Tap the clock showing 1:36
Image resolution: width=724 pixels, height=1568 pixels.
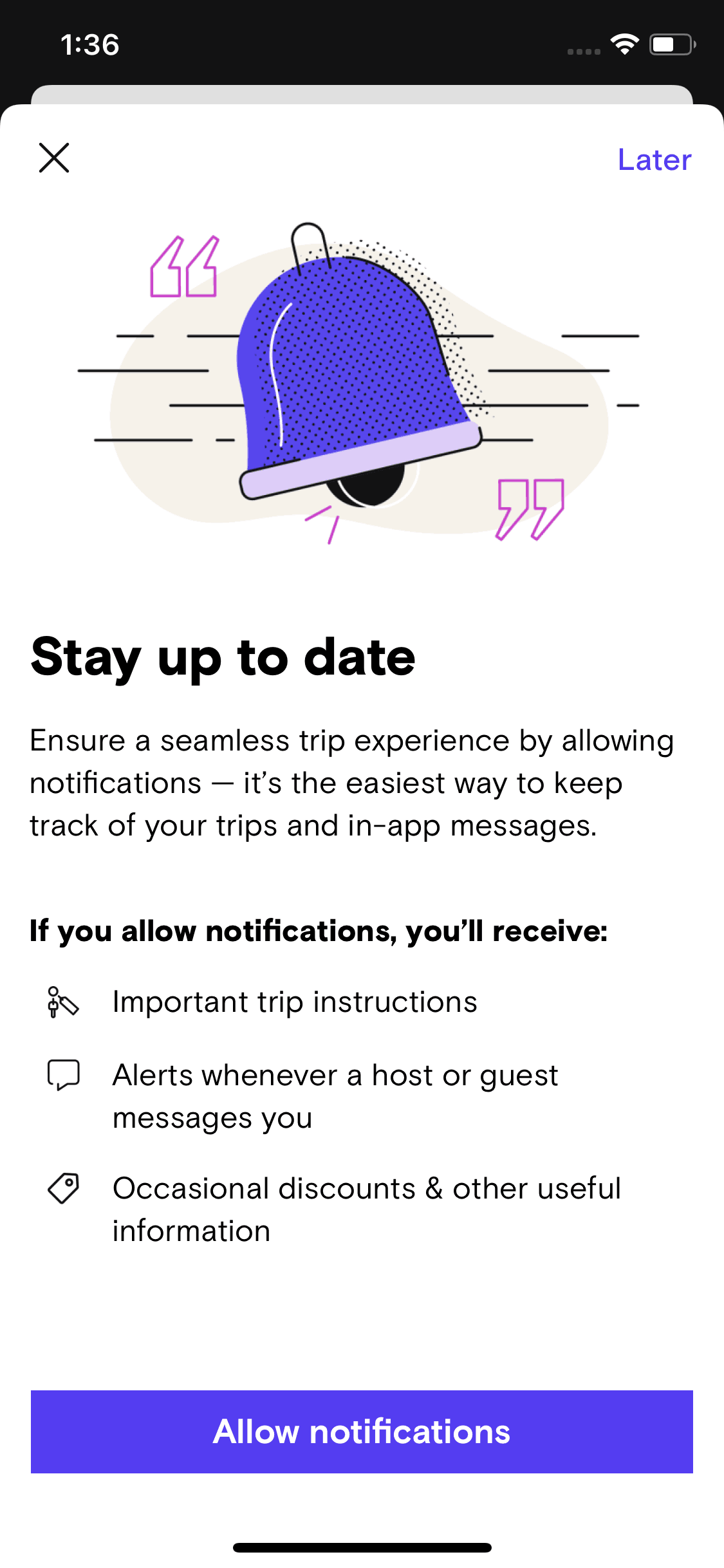point(90,44)
